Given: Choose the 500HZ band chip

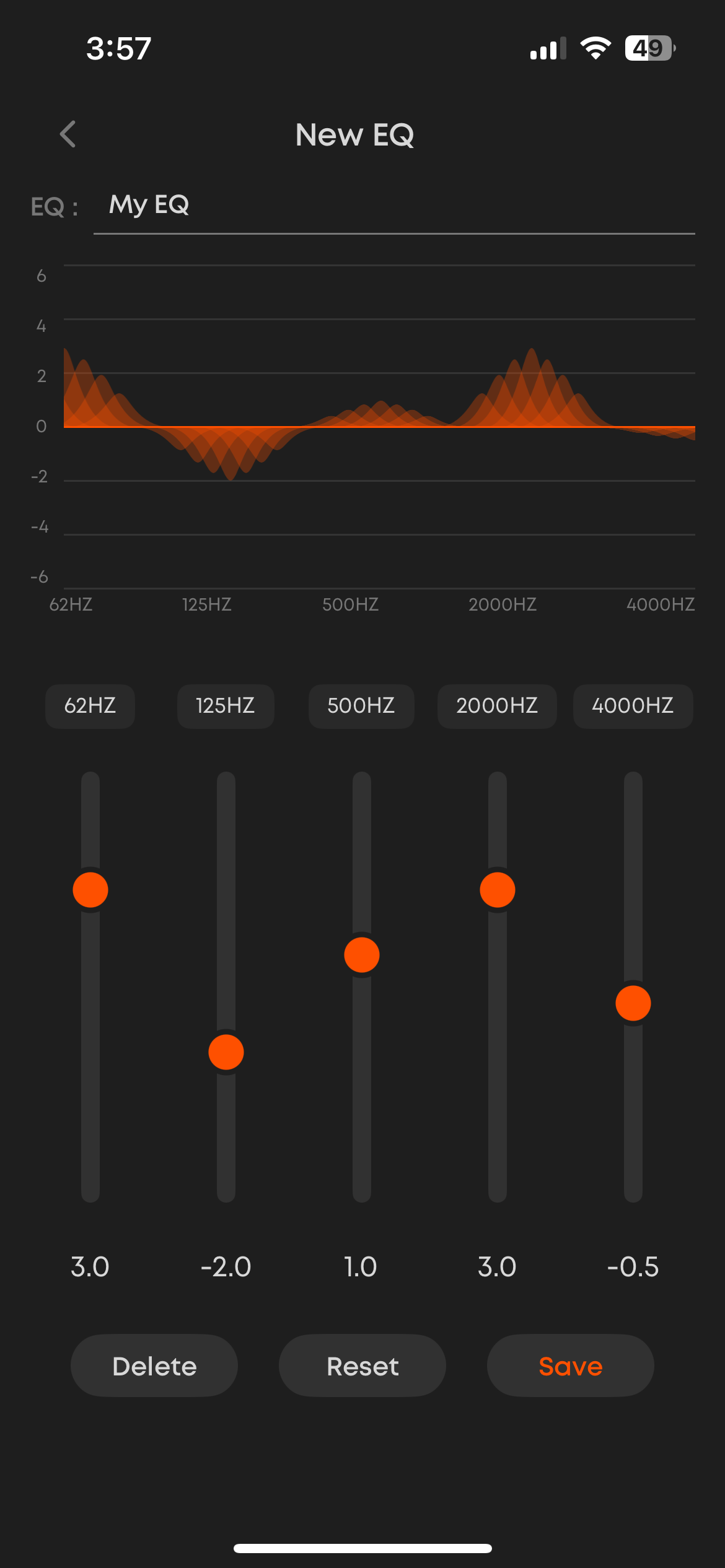Looking at the screenshot, I should (x=361, y=706).
